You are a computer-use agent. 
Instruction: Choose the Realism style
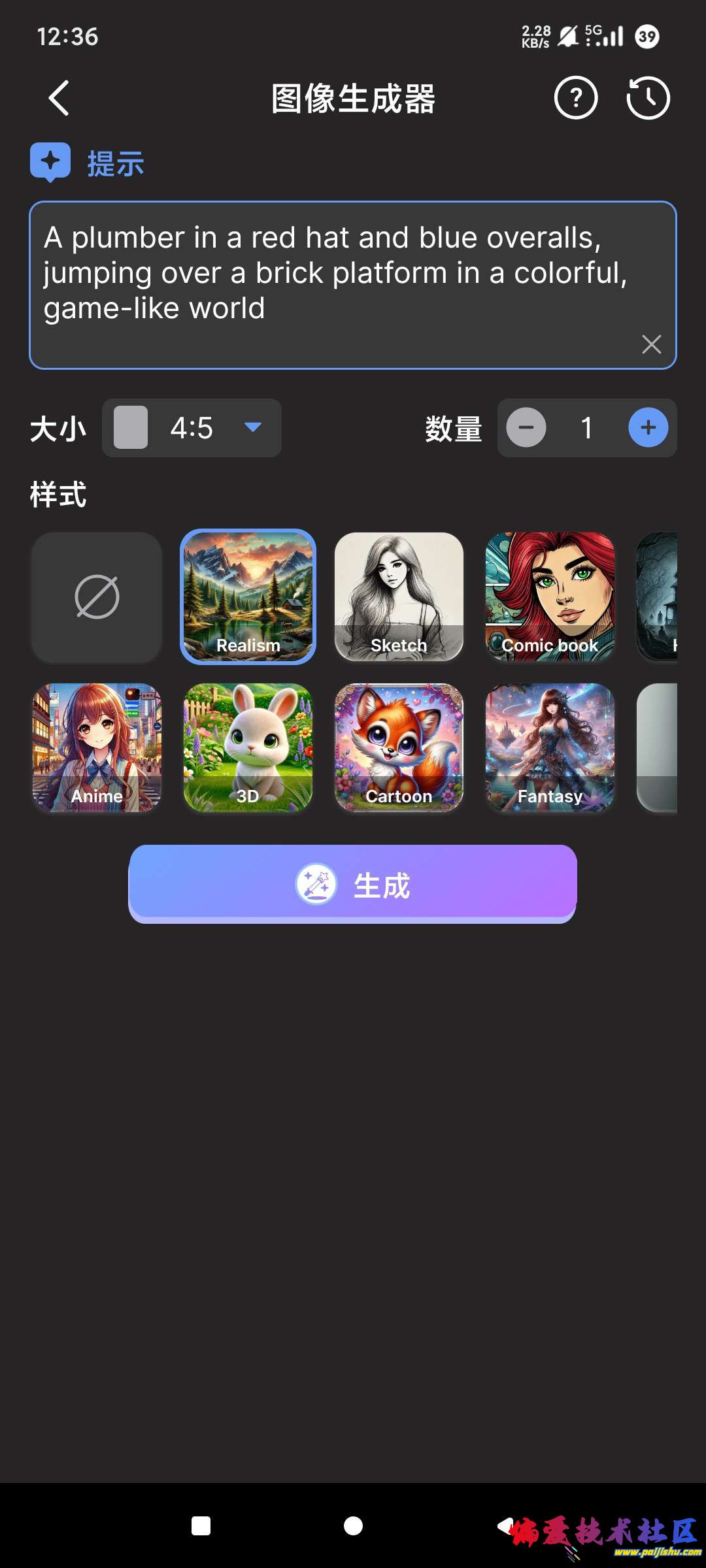click(248, 596)
